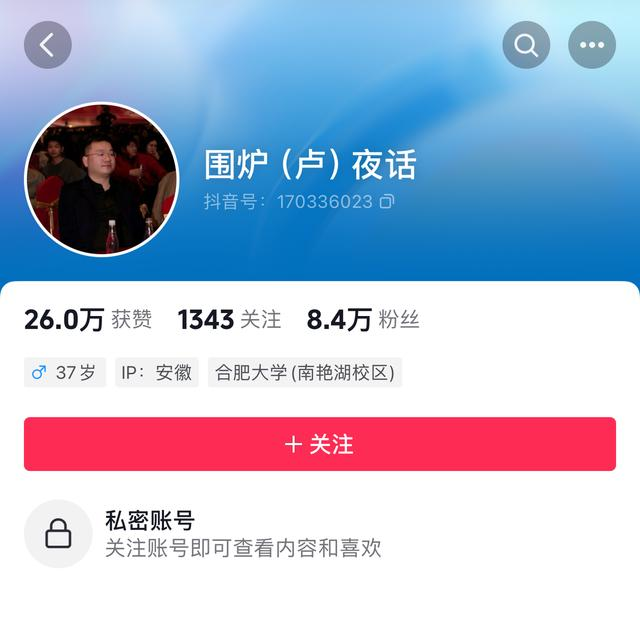Open the three-dot overflow menu
This screenshot has height=630, width=640.
point(592,45)
